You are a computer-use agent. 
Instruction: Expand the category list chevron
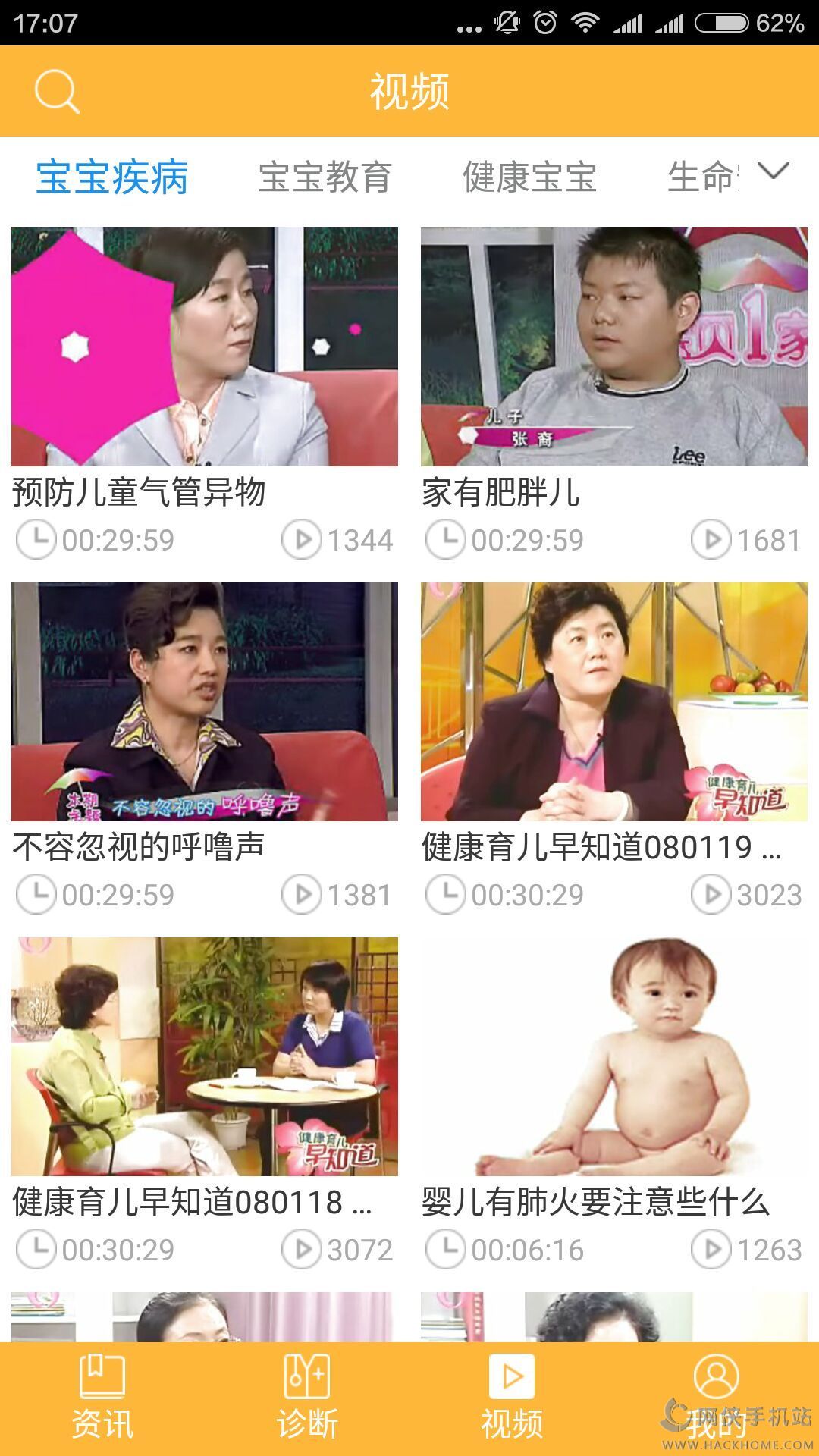tap(773, 172)
